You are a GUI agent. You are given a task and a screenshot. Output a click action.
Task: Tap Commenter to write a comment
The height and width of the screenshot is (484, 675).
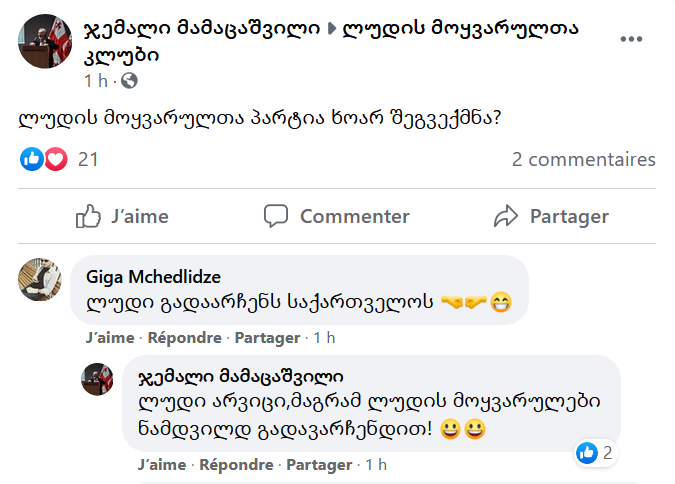click(x=337, y=216)
